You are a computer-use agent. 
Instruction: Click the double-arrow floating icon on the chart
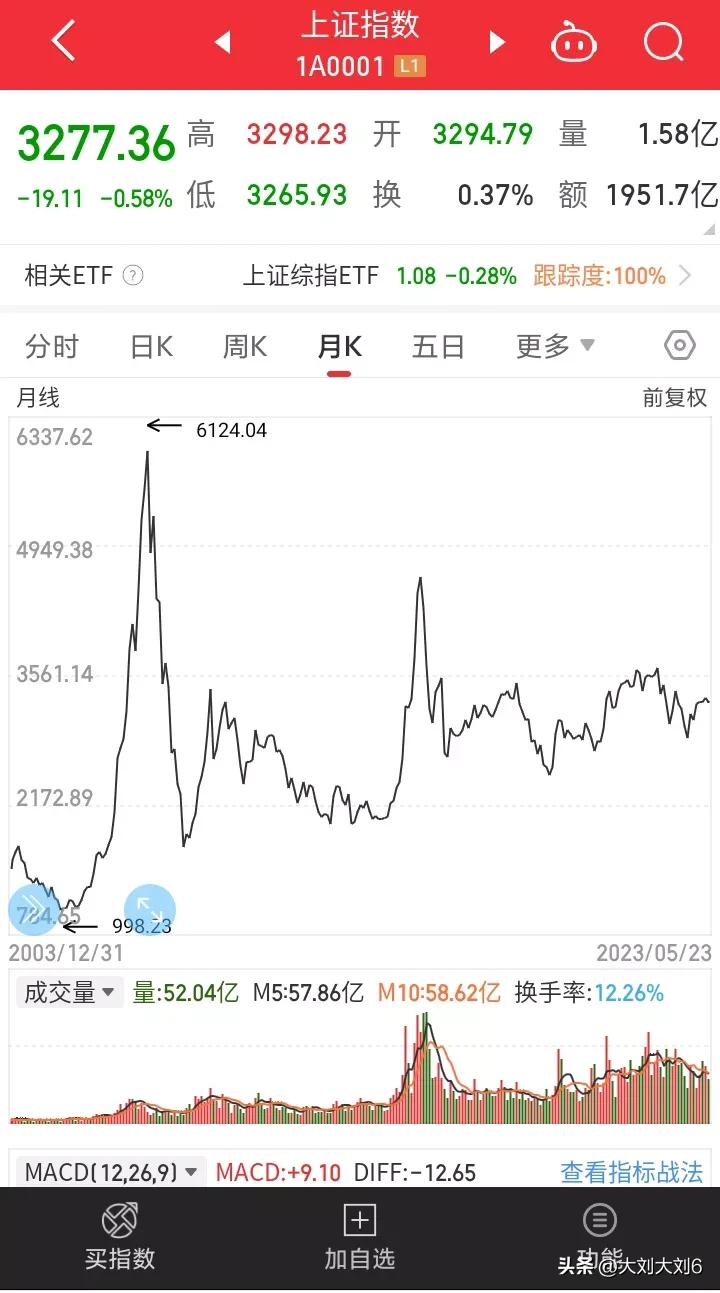pos(32,910)
